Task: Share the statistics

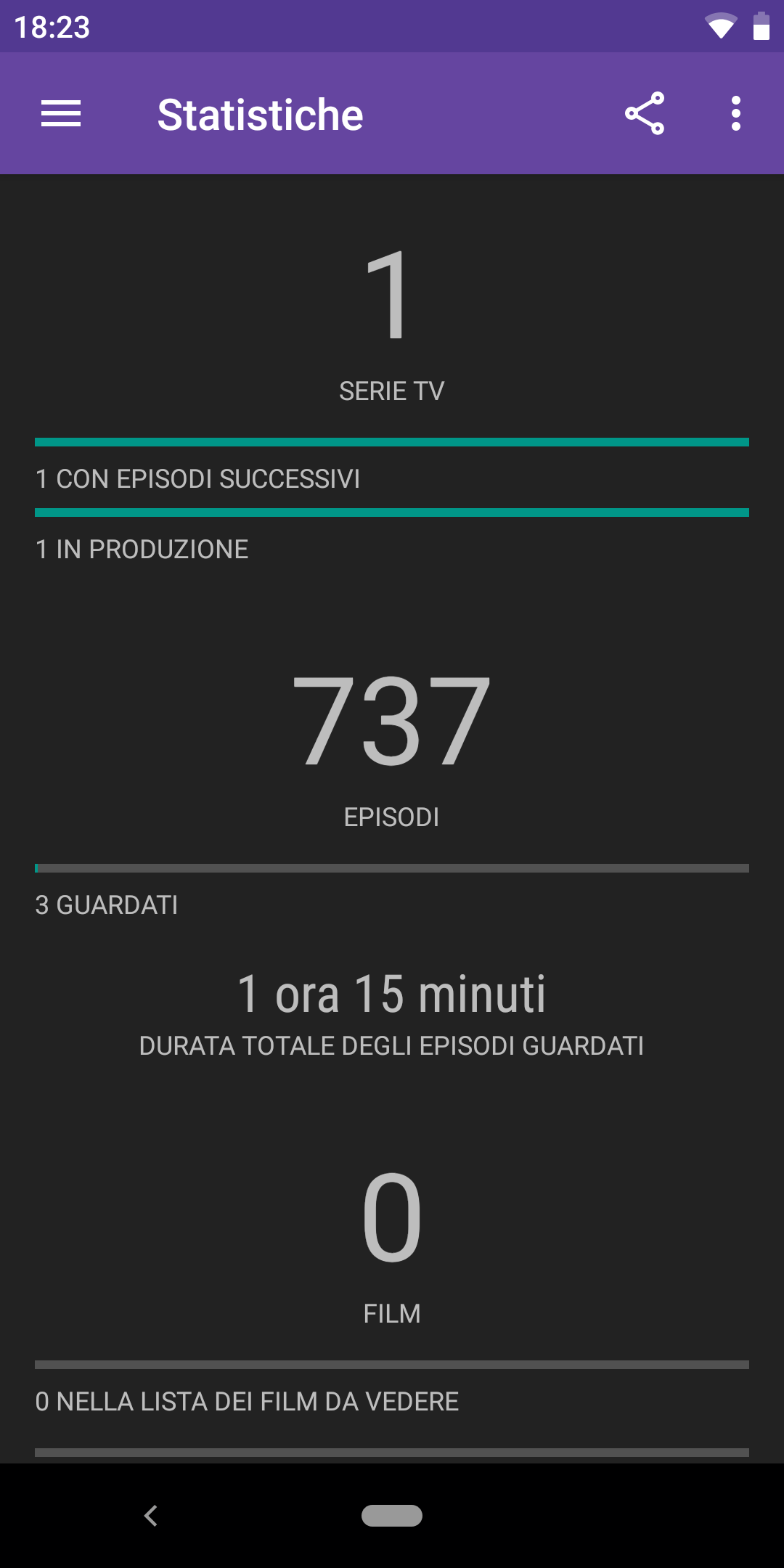Action: coord(645,113)
